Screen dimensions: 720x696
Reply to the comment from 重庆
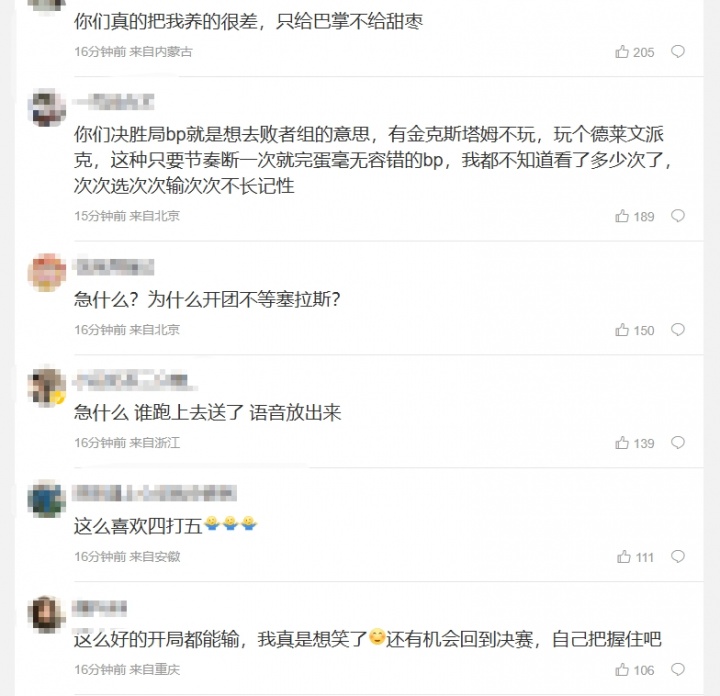[x=678, y=670]
